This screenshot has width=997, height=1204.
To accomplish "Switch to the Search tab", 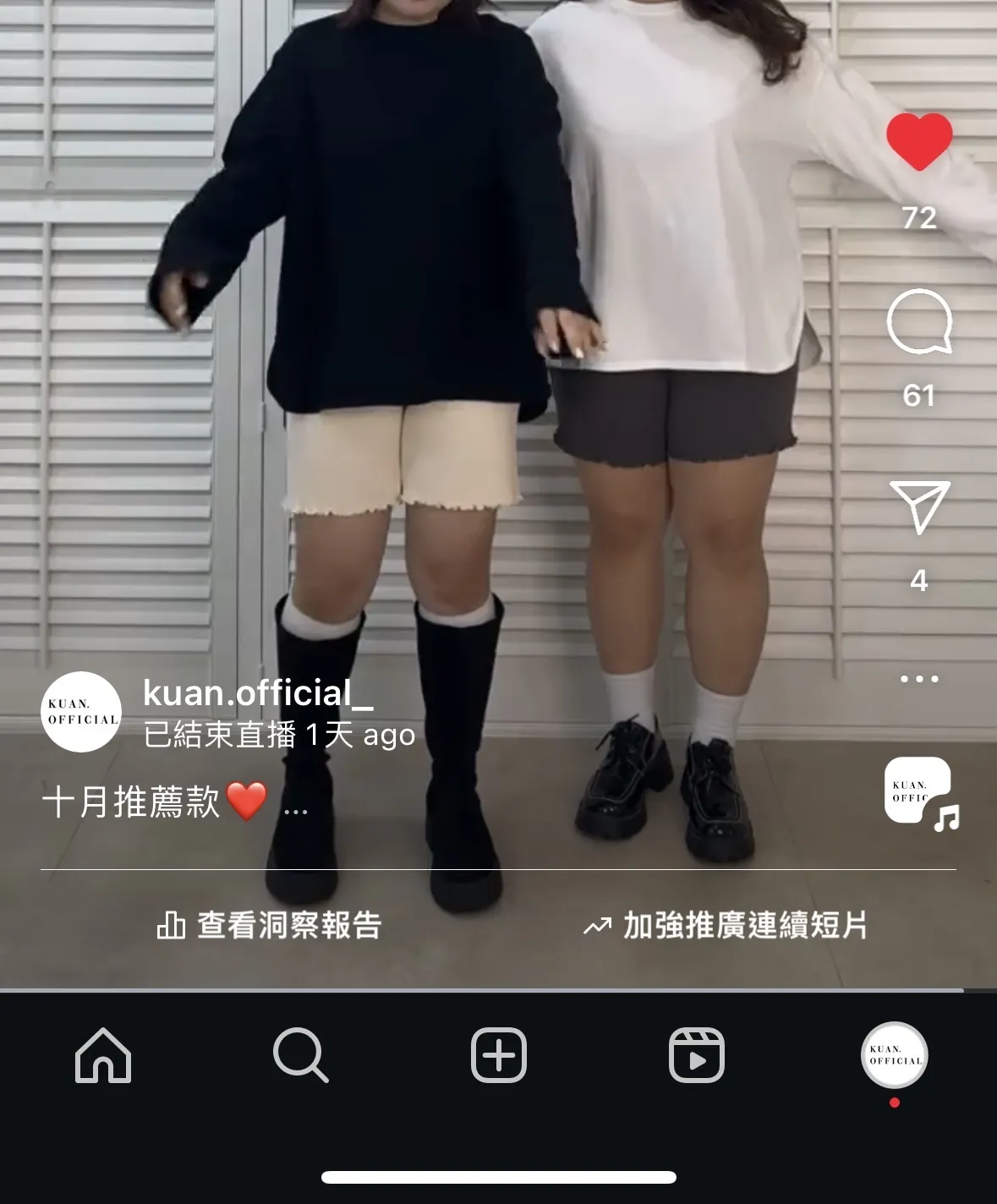I will (300, 1055).
